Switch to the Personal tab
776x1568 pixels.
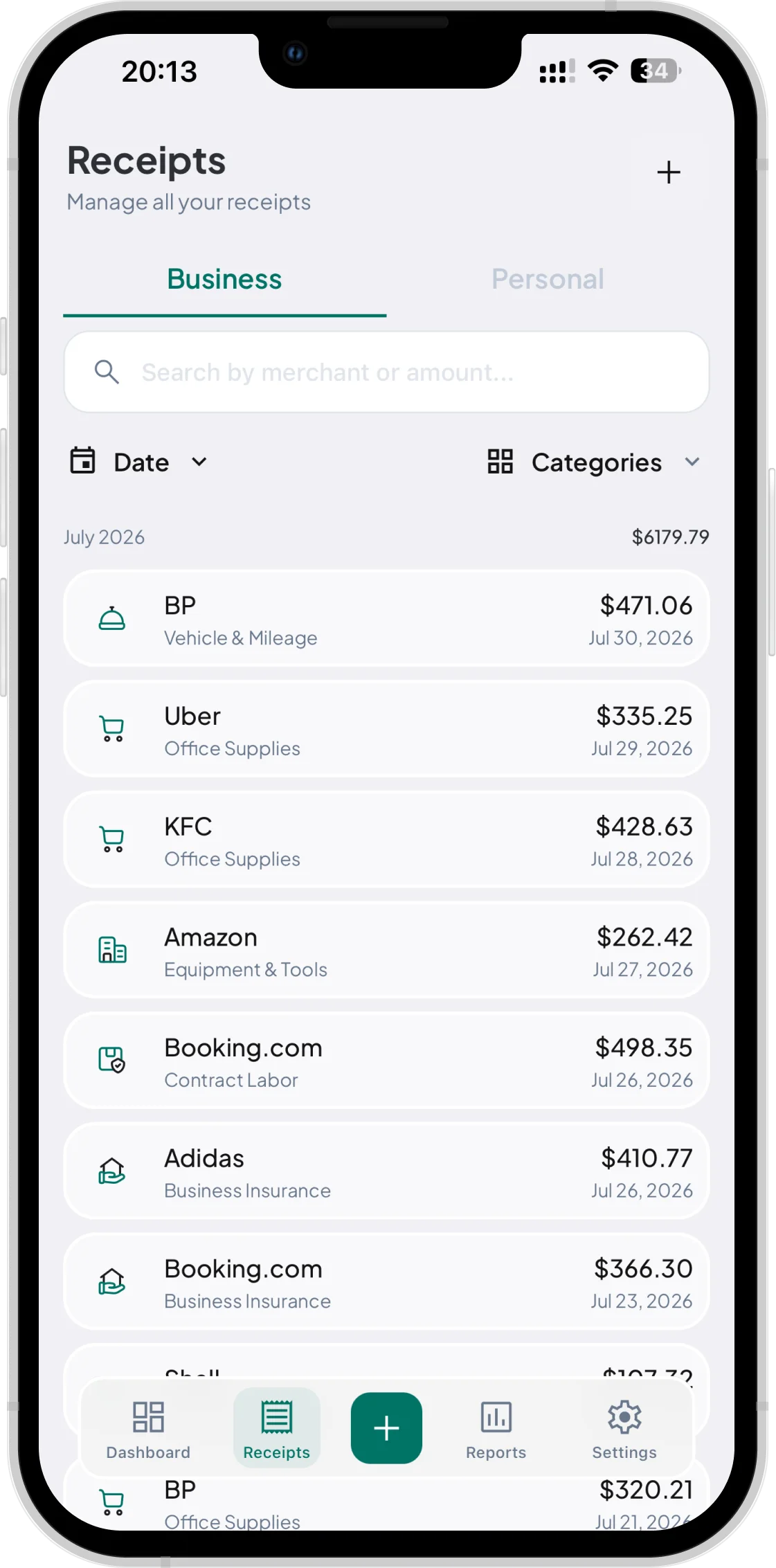click(x=548, y=279)
